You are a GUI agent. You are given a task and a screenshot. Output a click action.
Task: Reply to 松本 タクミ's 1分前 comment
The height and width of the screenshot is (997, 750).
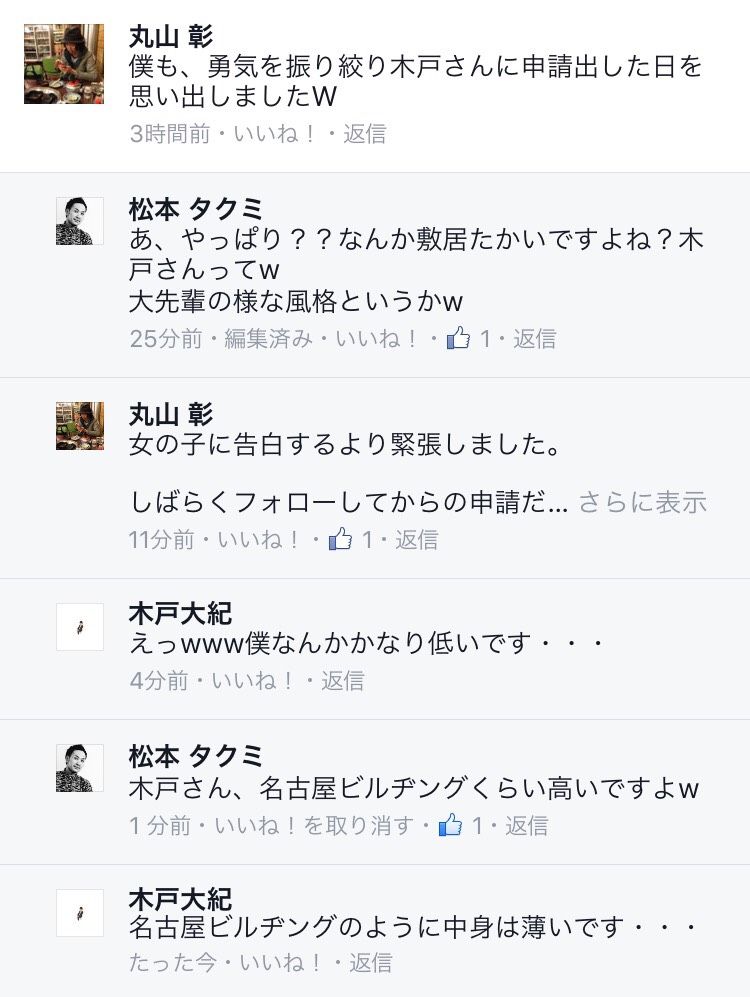(x=526, y=826)
